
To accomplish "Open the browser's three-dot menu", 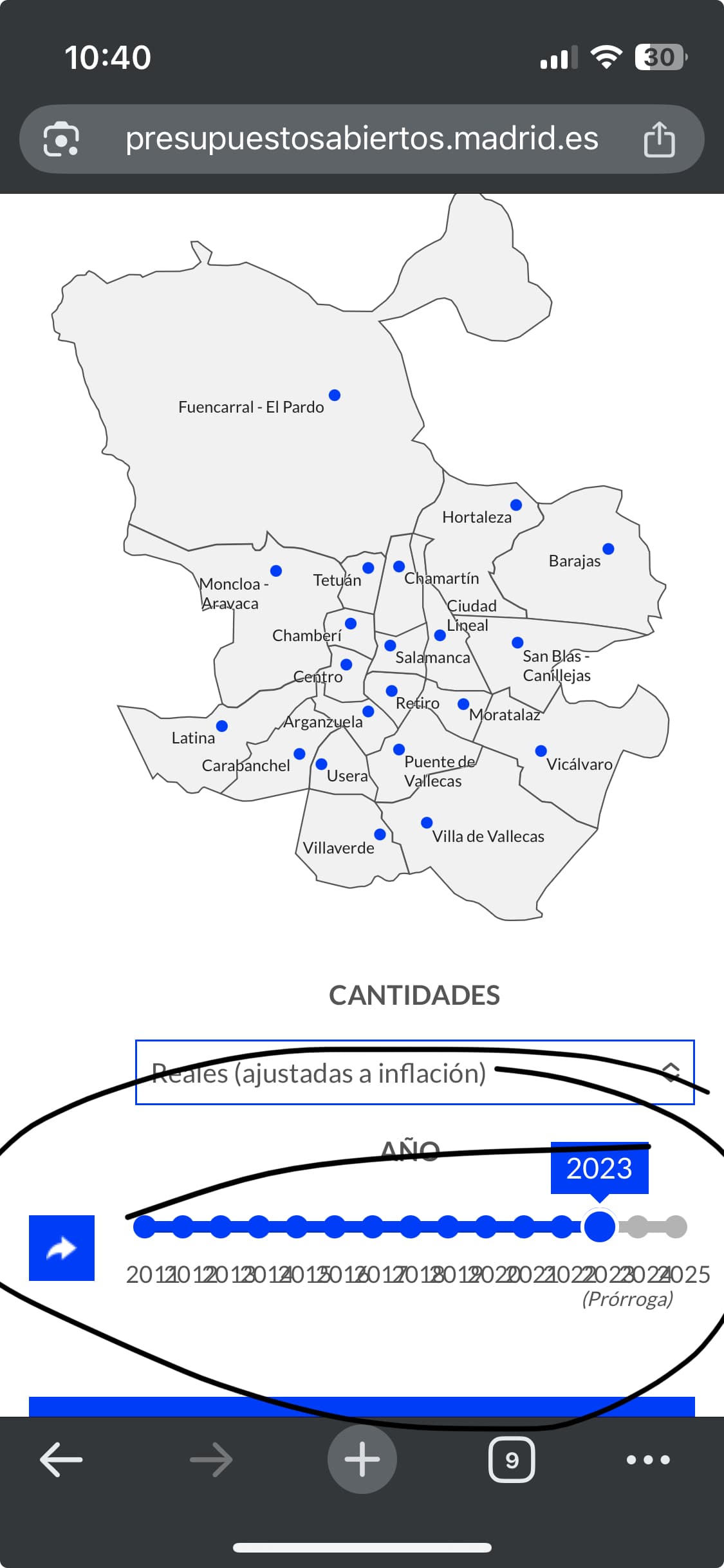I will click(648, 1459).
